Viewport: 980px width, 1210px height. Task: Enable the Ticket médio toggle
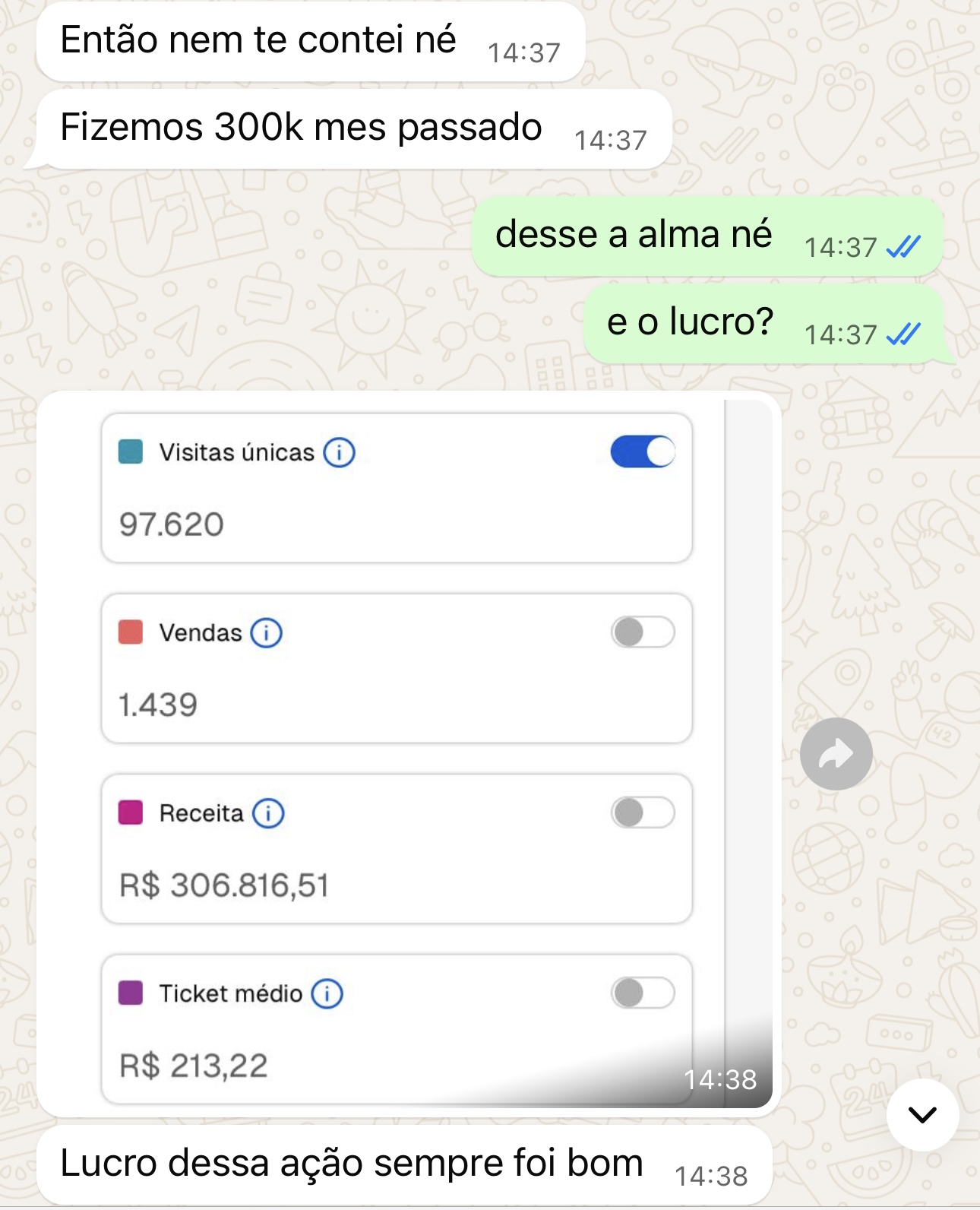pos(643,991)
